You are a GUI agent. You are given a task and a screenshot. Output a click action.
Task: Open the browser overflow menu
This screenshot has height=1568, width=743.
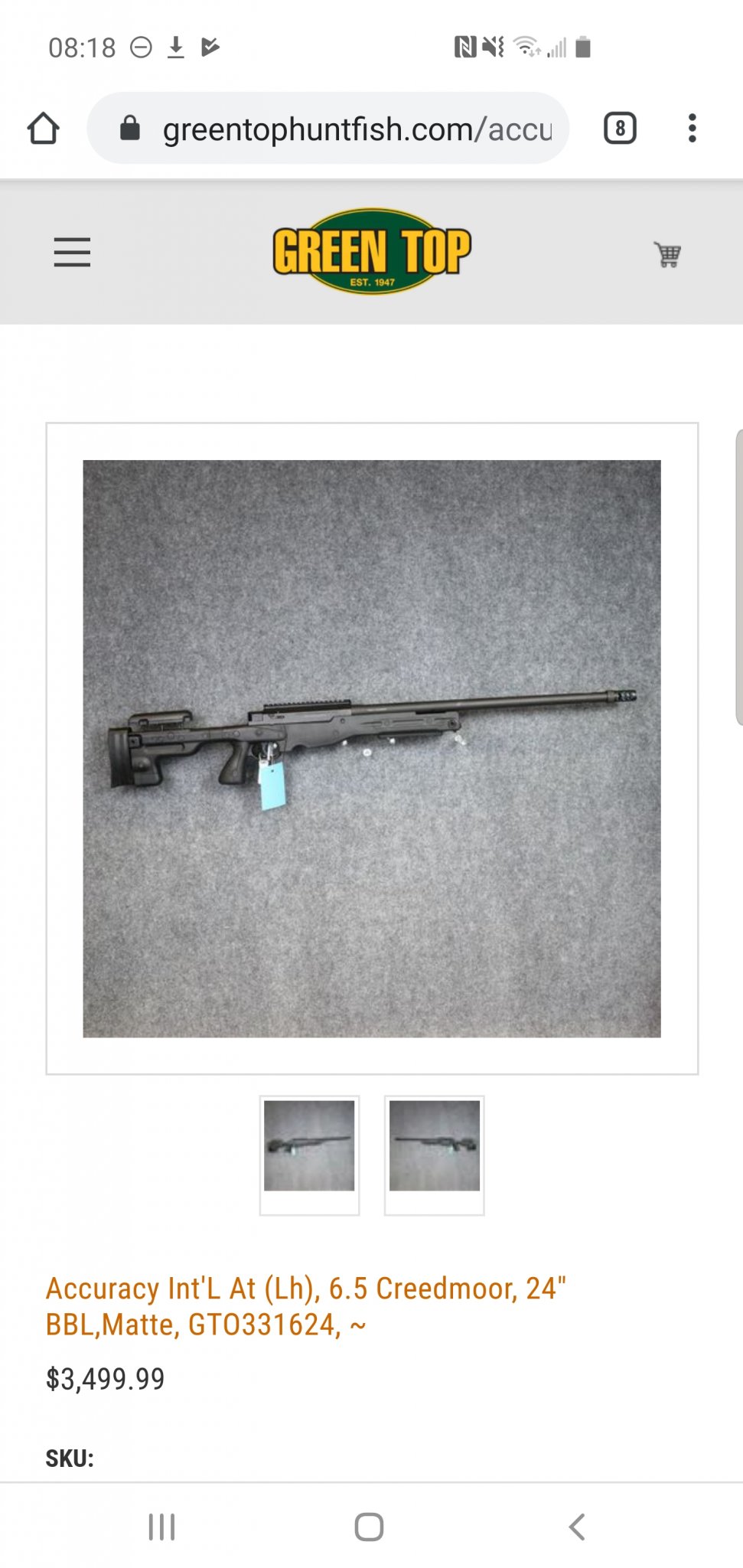coord(692,129)
